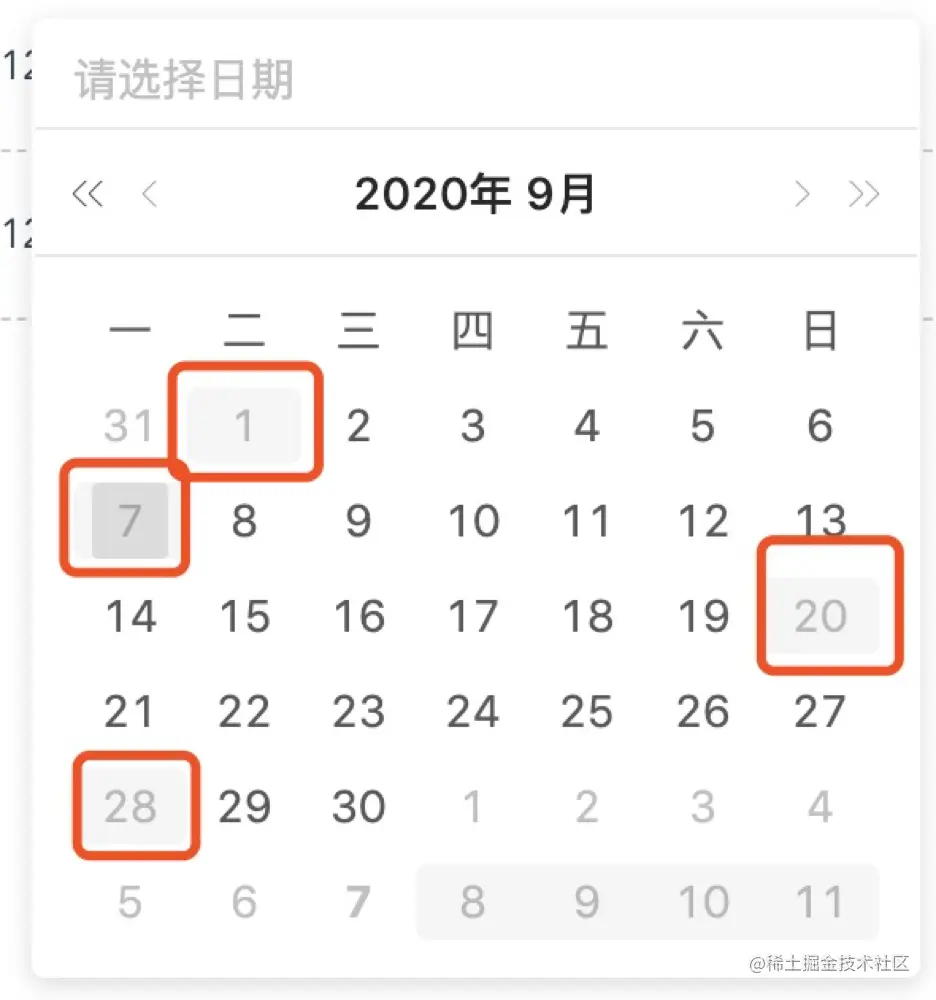936x1000 pixels.
Task: Select the 27th in the calendar
Action: pos(819,712)
